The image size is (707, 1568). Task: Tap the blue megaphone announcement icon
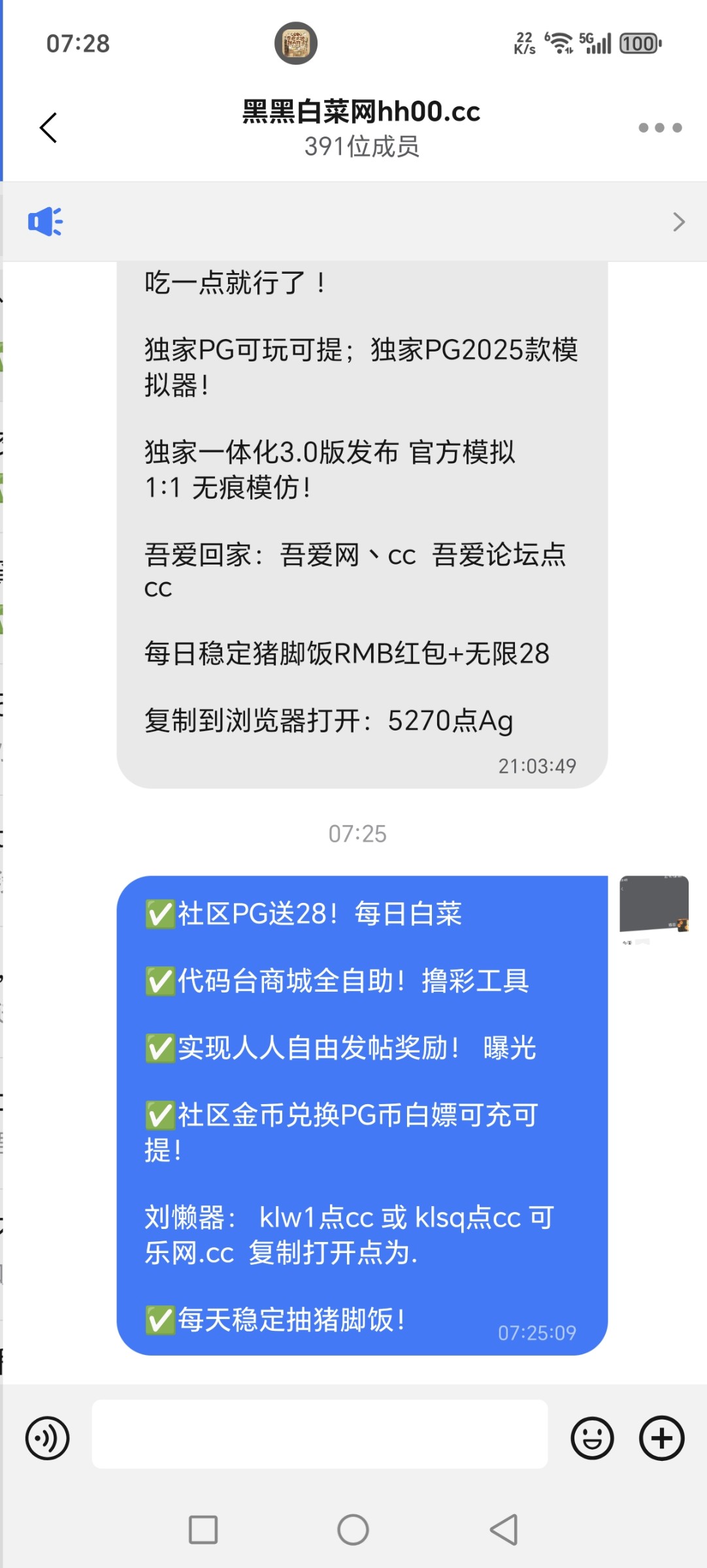45,222
